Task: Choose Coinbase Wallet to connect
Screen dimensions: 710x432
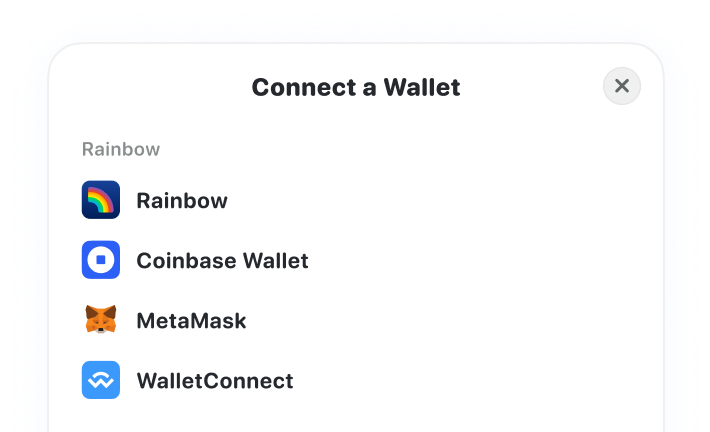Action: pos(221,261)
